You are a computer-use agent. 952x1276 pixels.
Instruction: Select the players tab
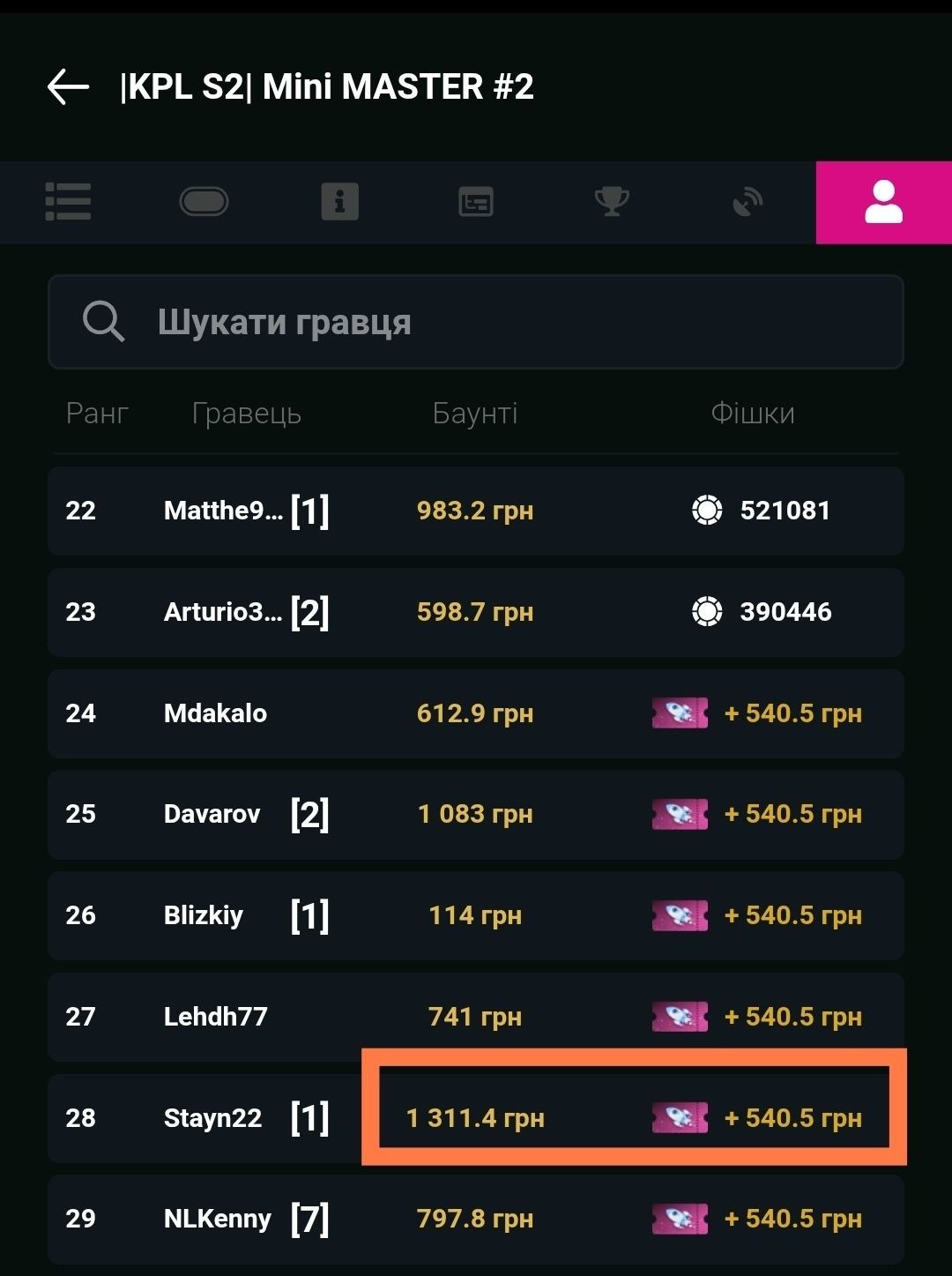883,202
